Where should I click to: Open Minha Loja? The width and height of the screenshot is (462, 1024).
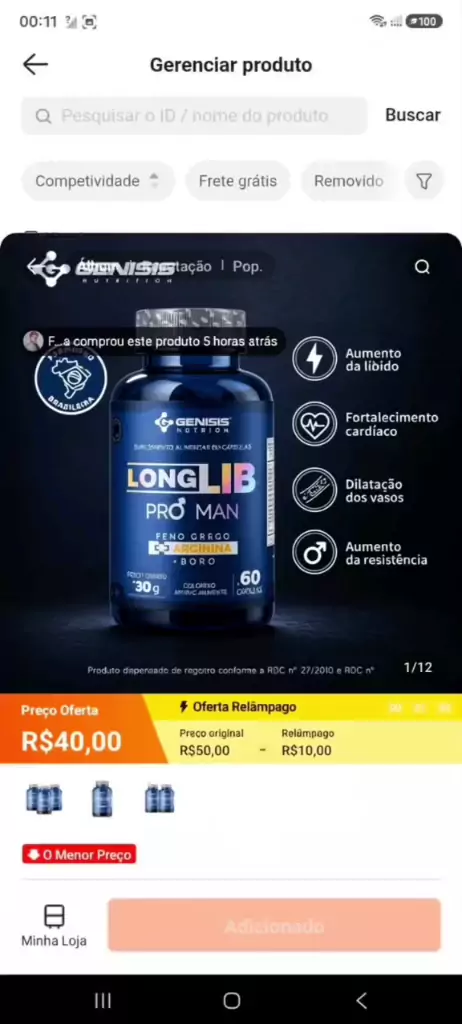click(54, 926)
